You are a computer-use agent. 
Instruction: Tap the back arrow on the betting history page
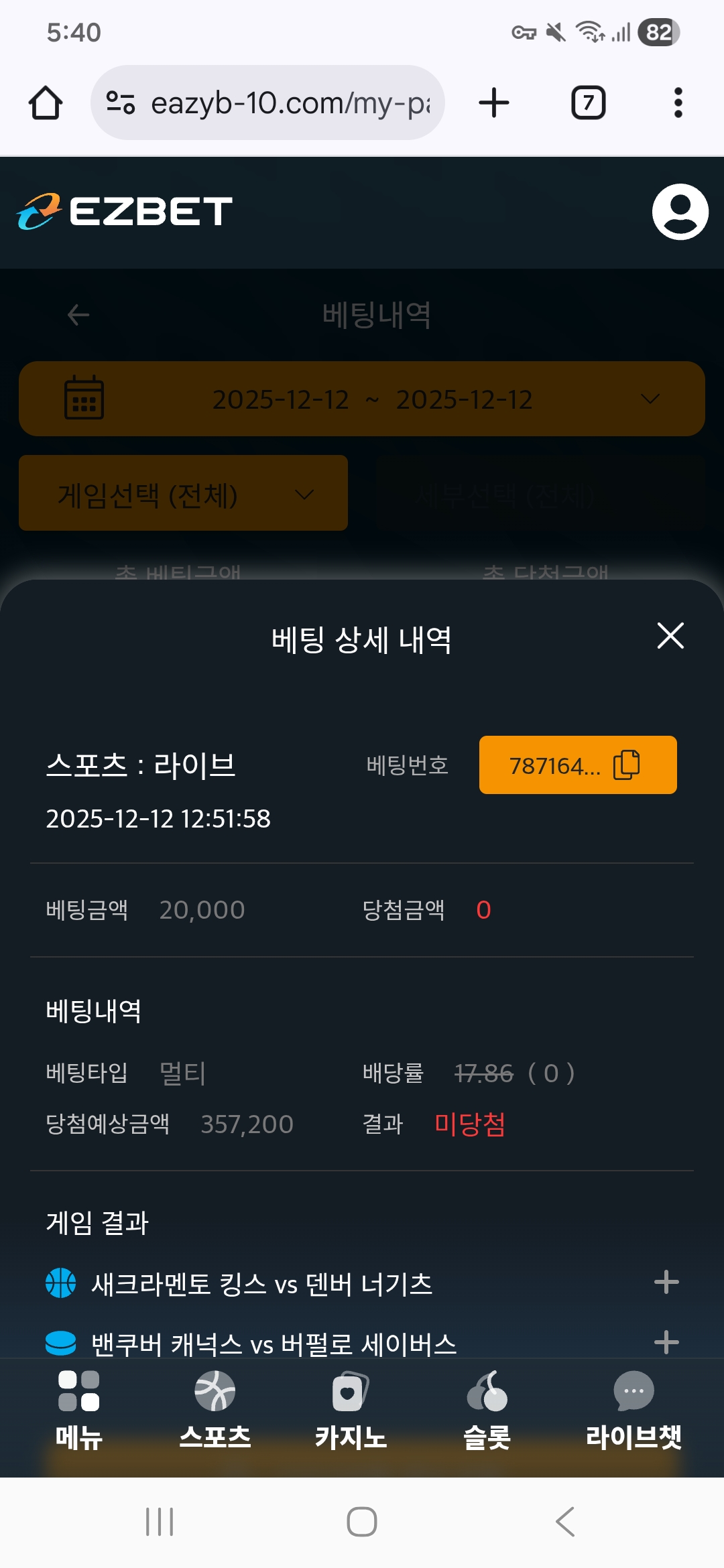point(76,314)
